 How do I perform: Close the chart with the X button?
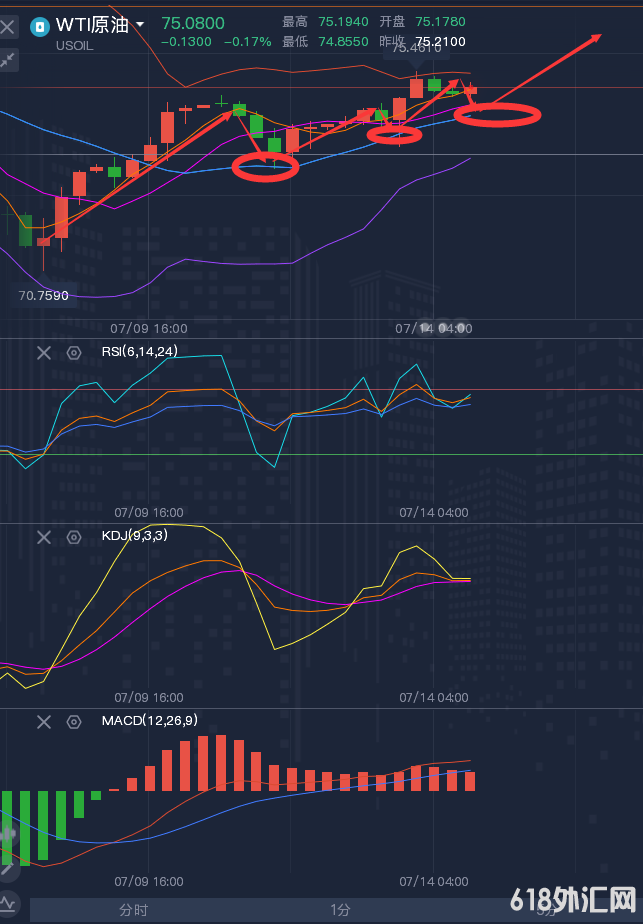(8, 27)
